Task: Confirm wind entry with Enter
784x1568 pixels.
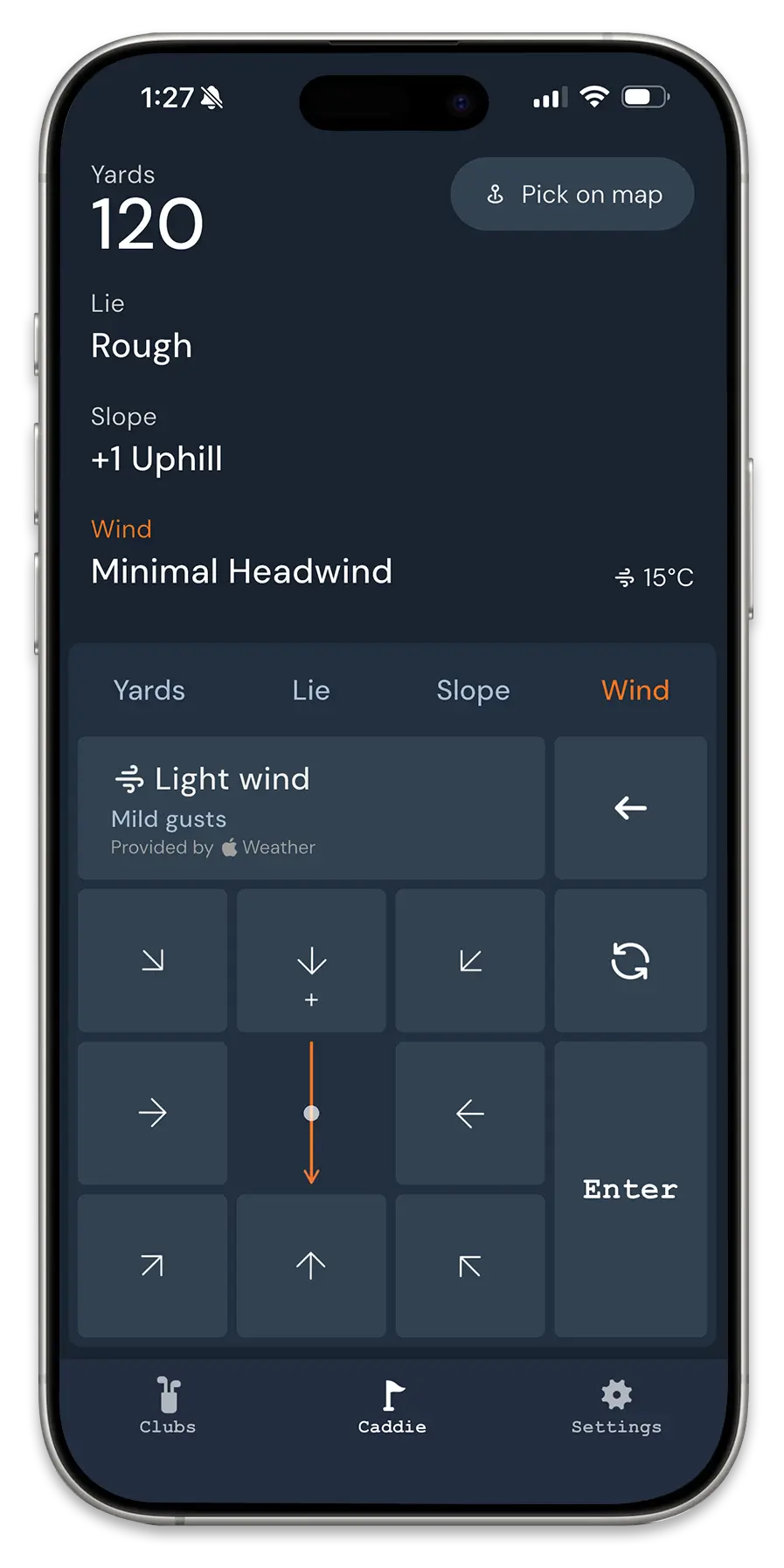Action: pos(630,1189)
